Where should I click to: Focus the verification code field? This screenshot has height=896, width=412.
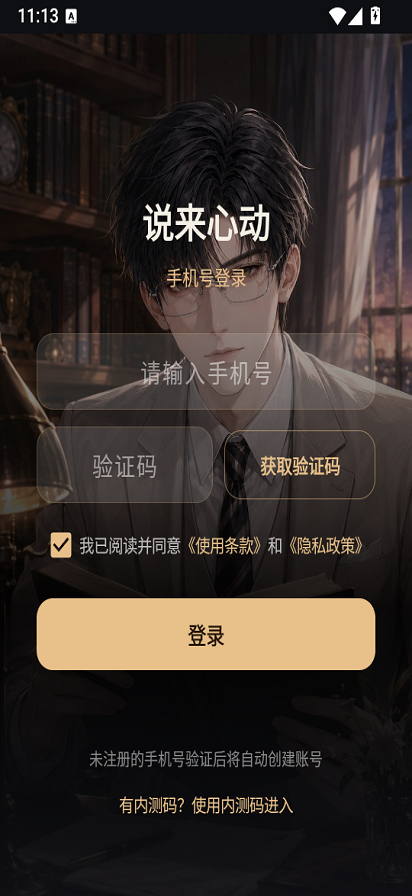tap(125, 465)
